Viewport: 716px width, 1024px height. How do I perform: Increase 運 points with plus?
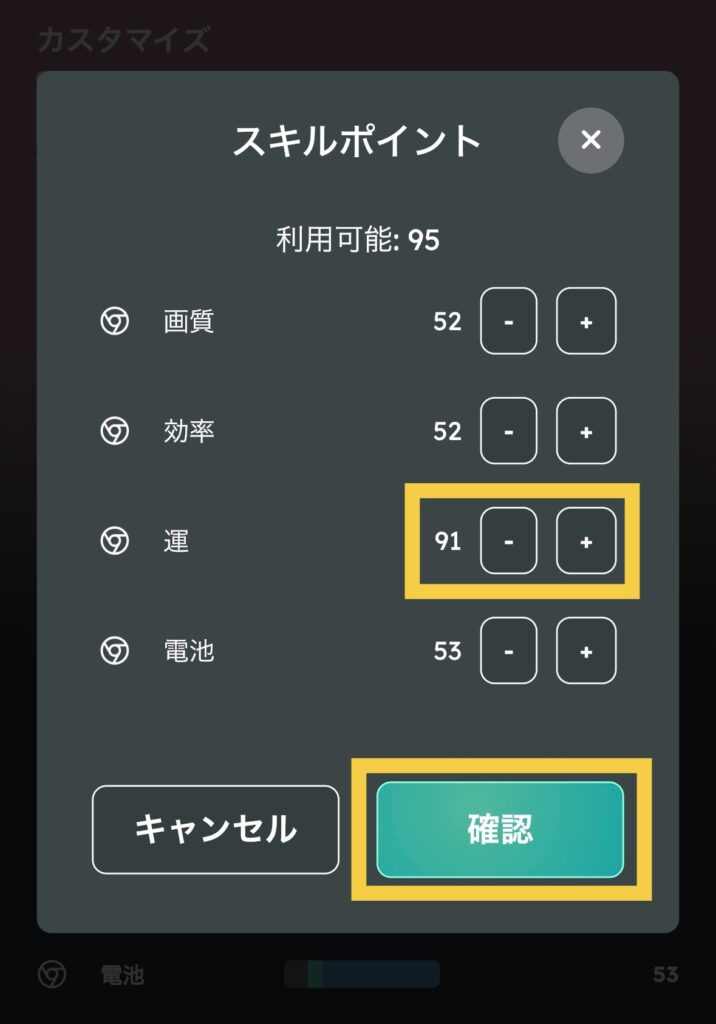586,541
